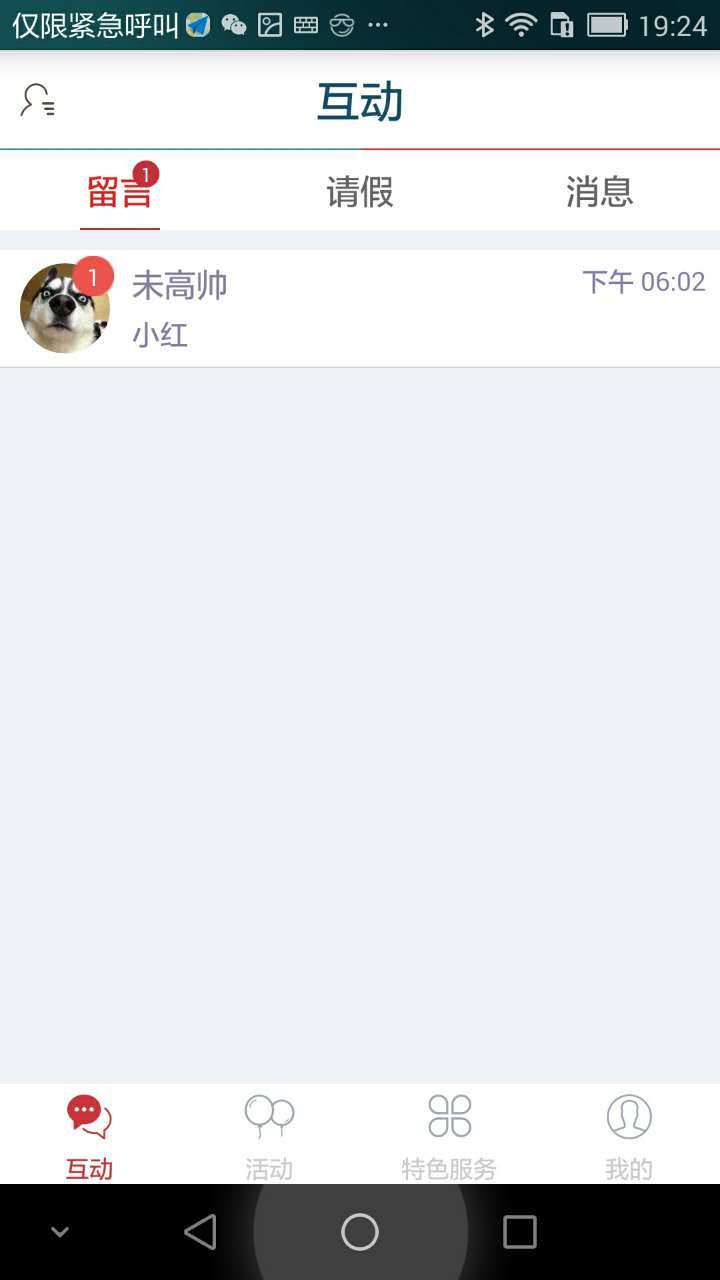Open the contacts list icon

[38, 101]
